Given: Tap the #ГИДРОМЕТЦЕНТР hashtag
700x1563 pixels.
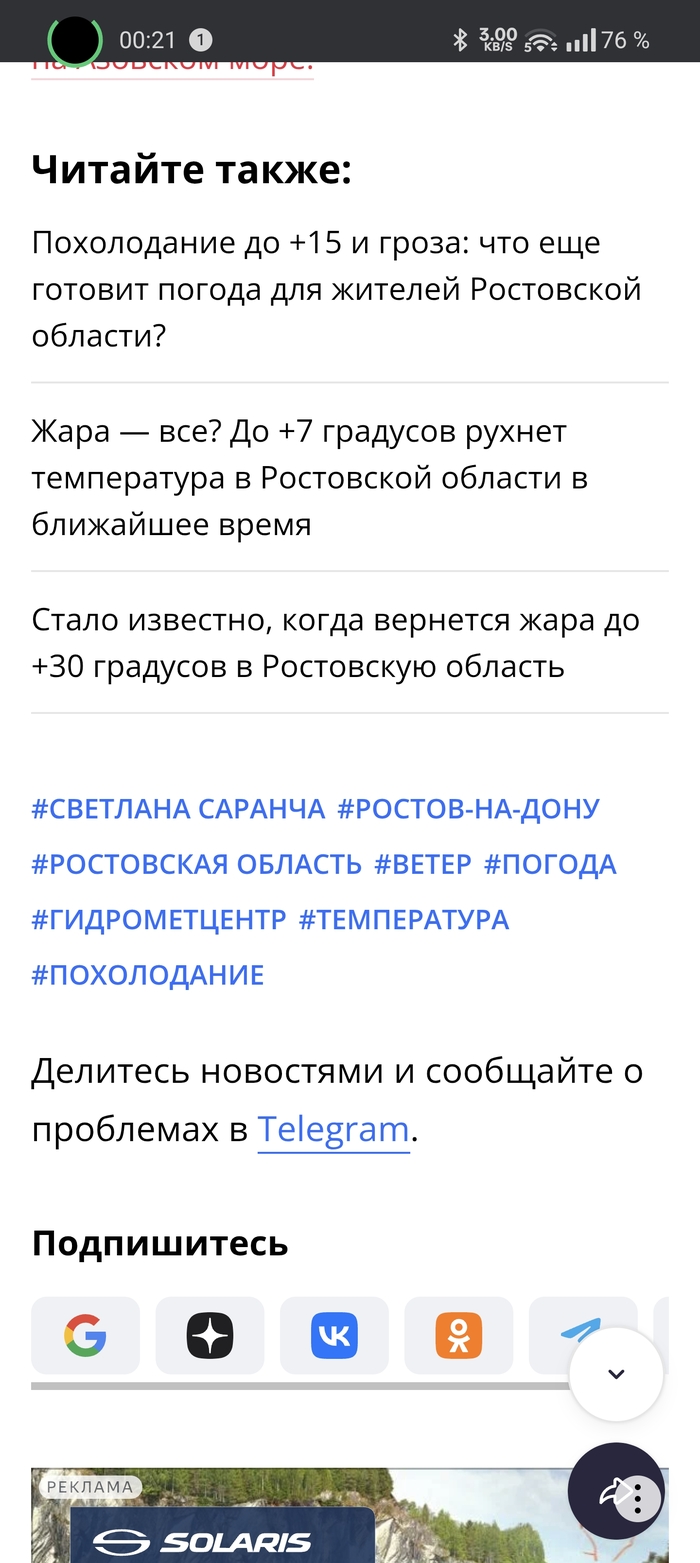Looking at the screenshot, I should [159, 919].
